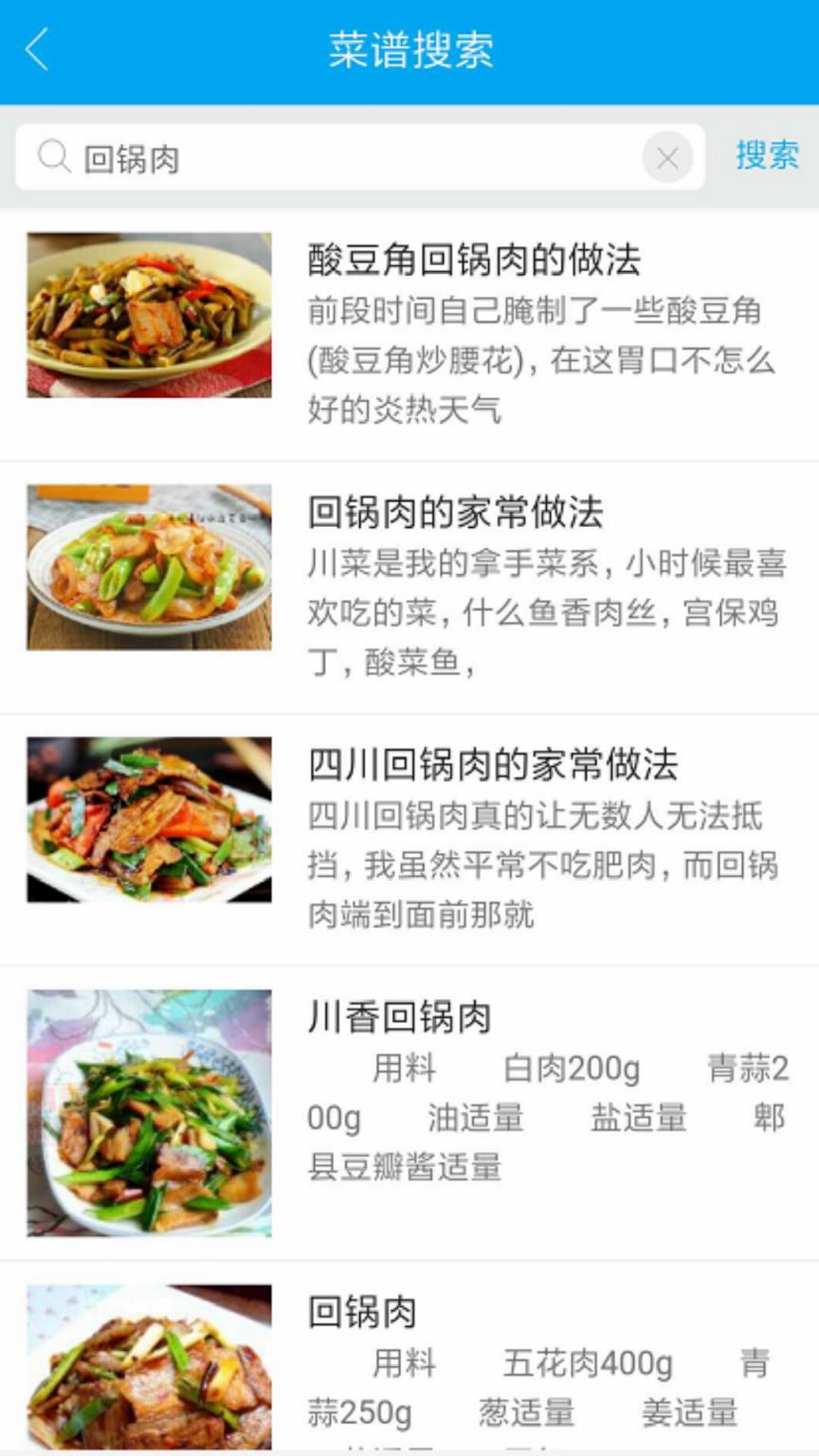Tap the back arrow to exit search
The image size is (819, 1456).
[x=36, y=51]
